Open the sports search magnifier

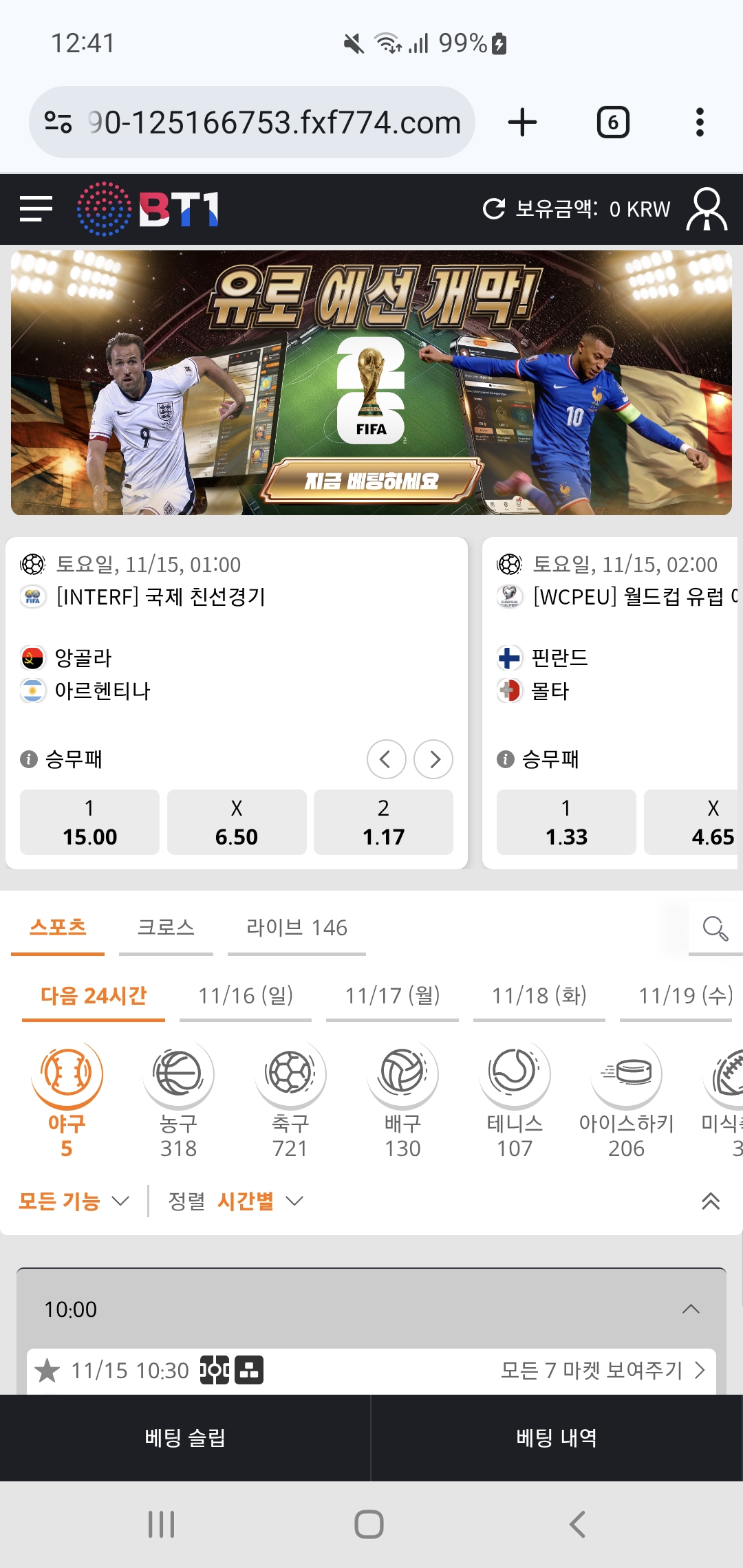[x=715, y=928]
